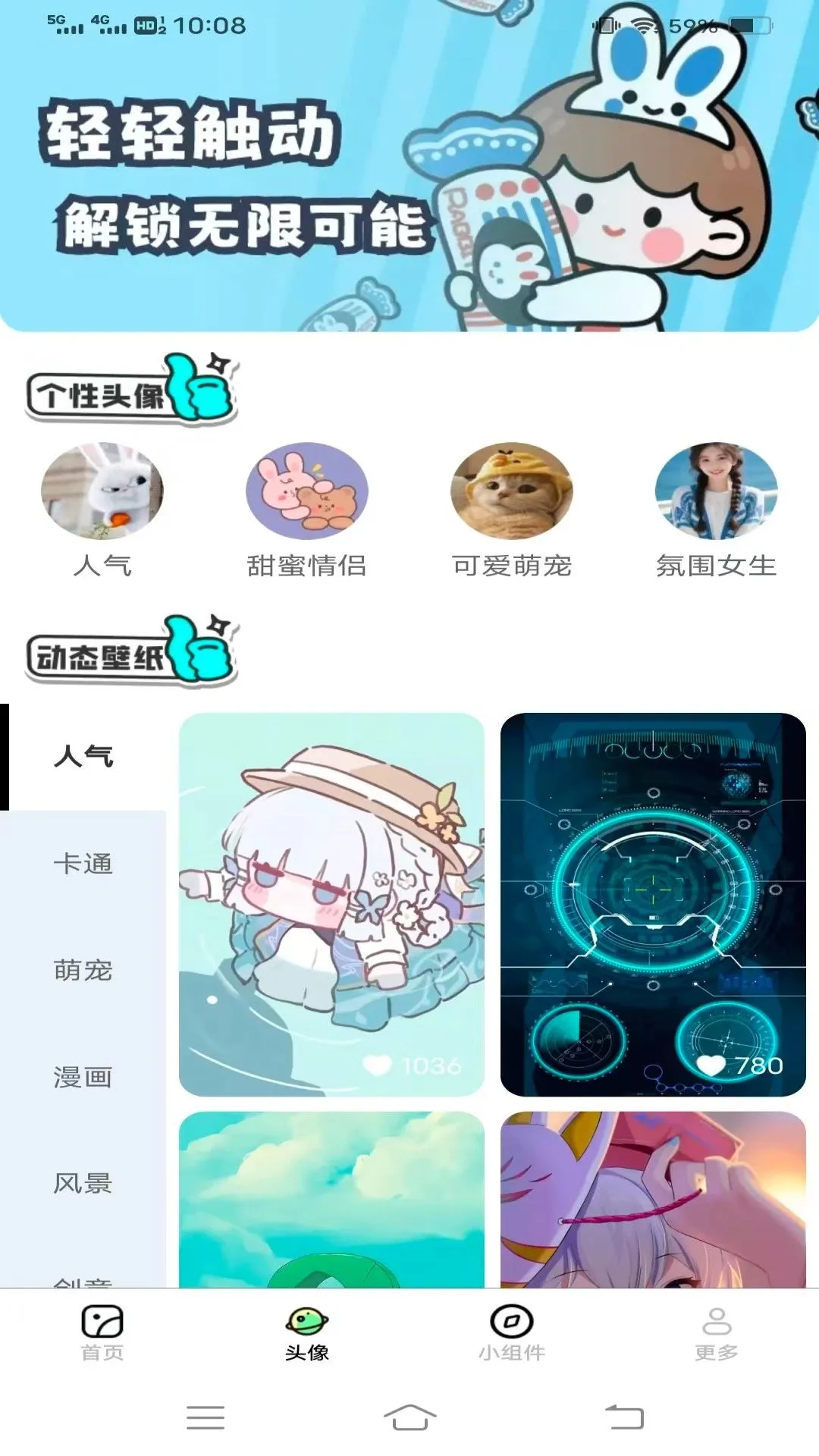
Task: Open the chibi girl wallpaper with 1036 likes
Action: pyautogui.click(x=331, y=905)
